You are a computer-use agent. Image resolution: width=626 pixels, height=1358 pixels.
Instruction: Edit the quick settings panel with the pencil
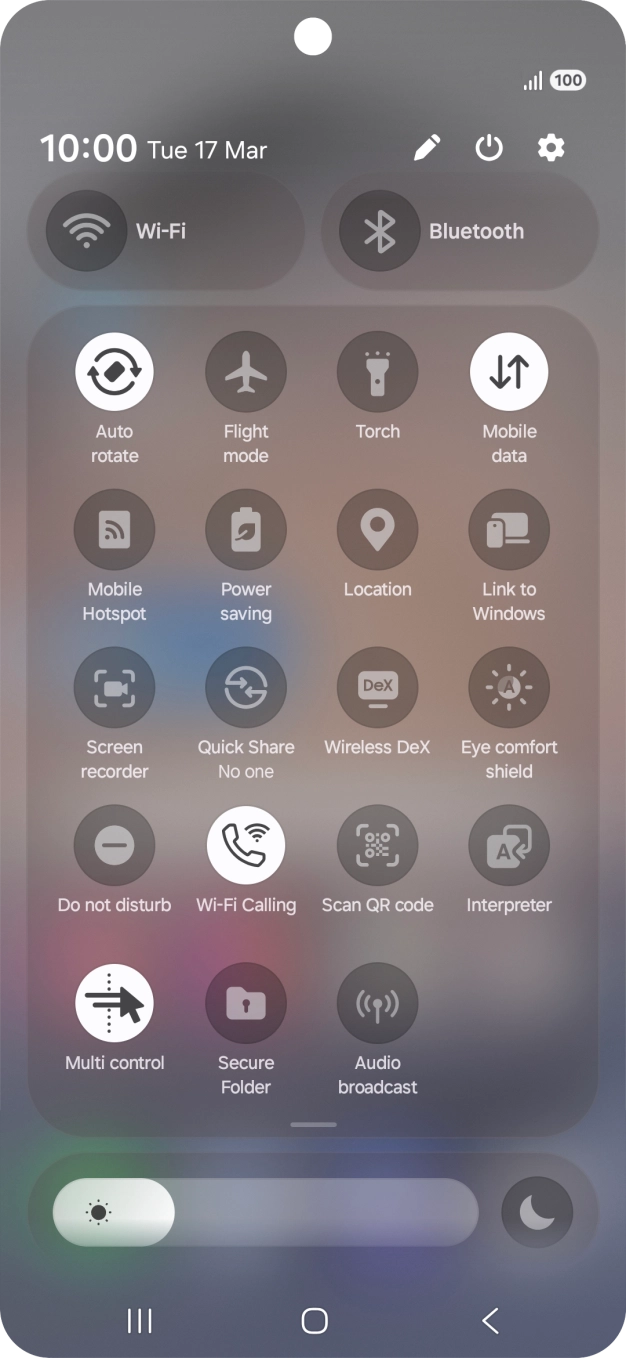click(427, 148)
